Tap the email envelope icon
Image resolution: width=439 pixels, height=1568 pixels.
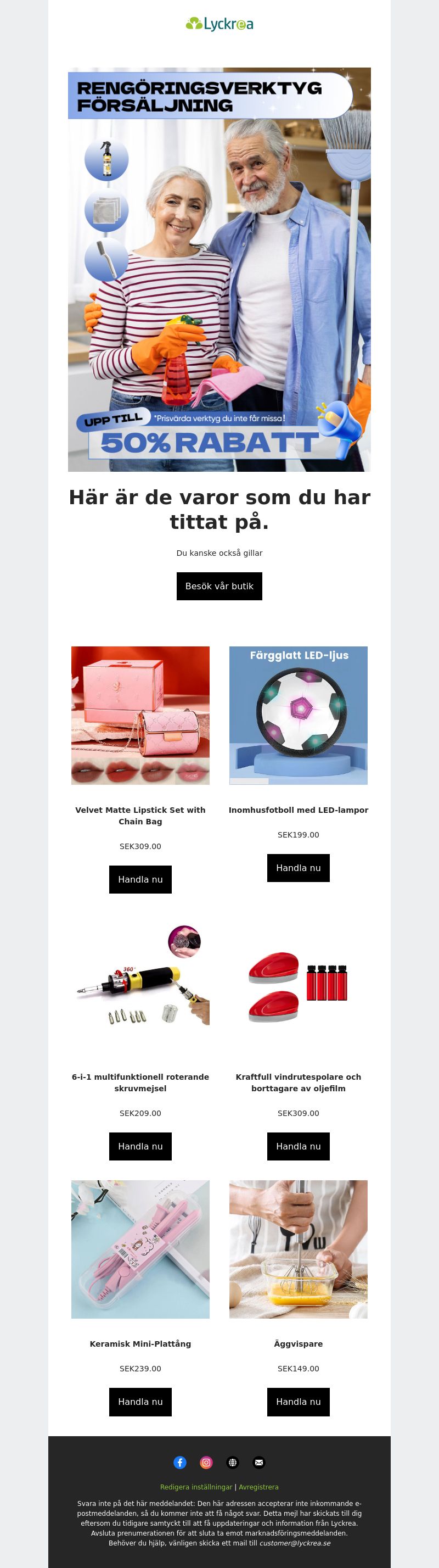[x=259, y=1462]
